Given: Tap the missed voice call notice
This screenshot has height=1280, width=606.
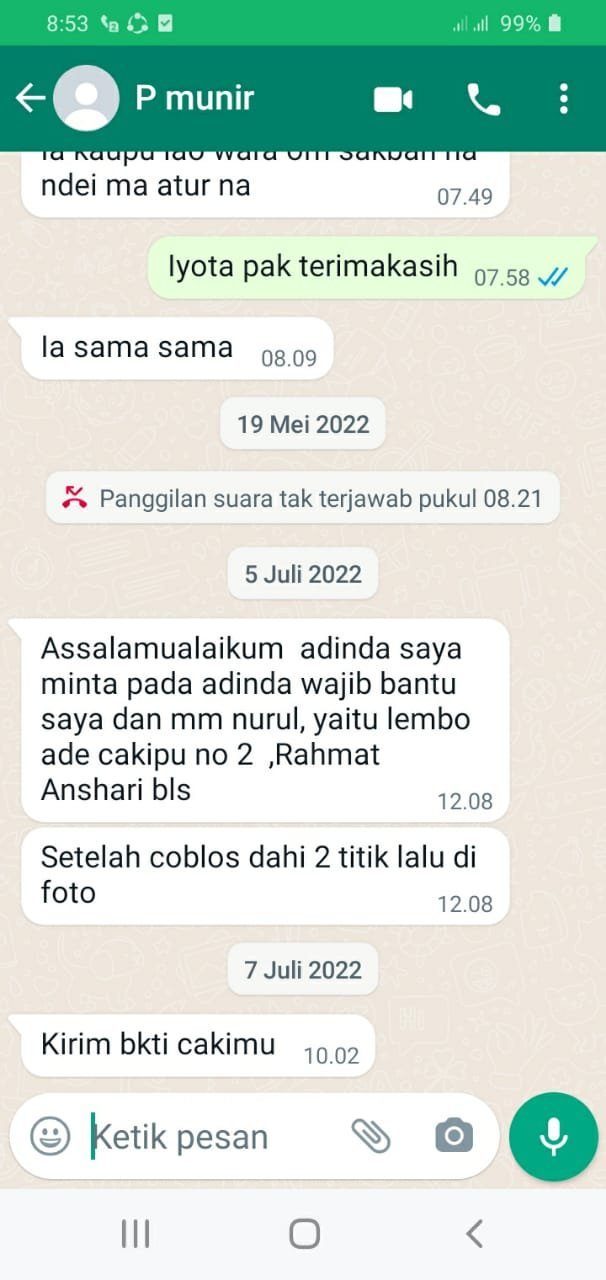Looking at the screenshot, I should (x=302, y=498).
